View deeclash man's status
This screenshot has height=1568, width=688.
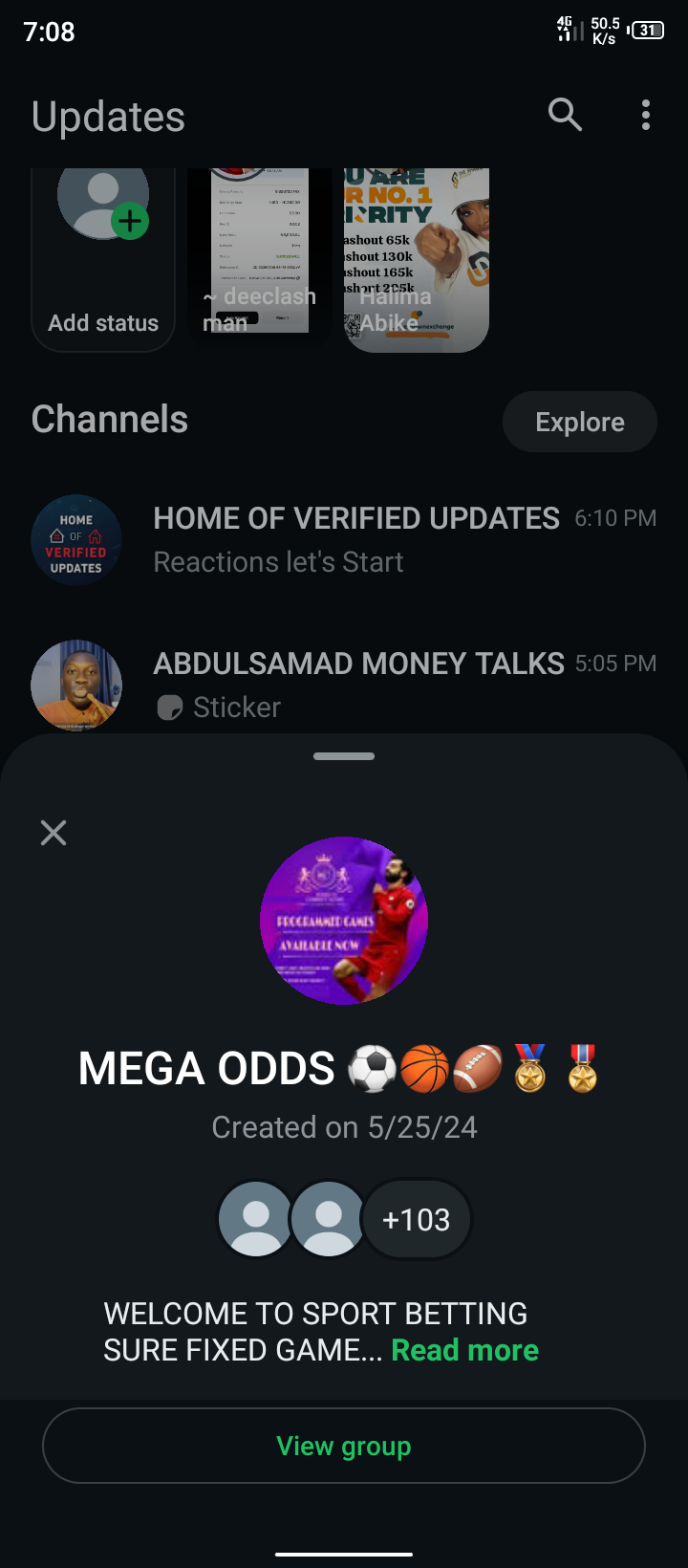pos(260,258)
